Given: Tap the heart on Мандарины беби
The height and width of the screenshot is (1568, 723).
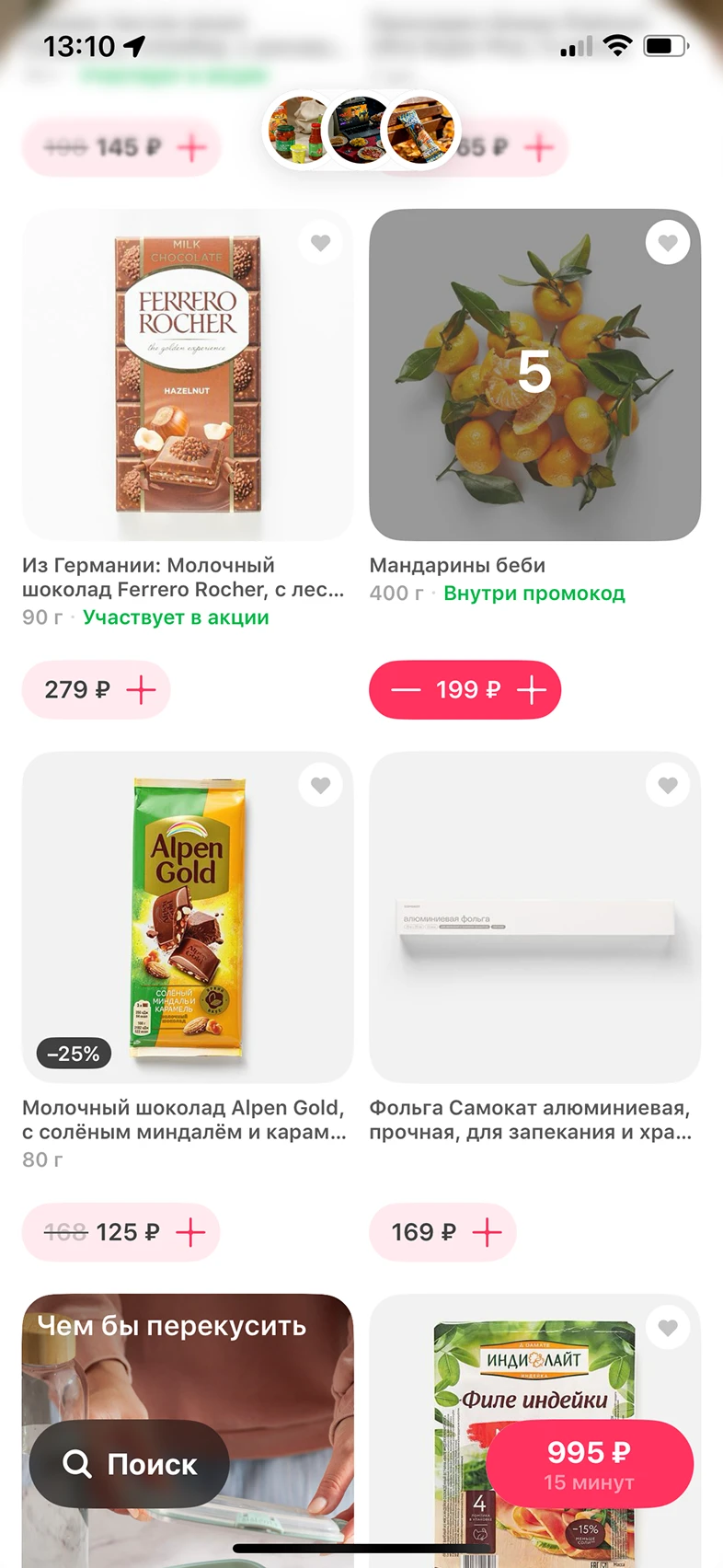Looking at the screenshot, I should [668, 241].
